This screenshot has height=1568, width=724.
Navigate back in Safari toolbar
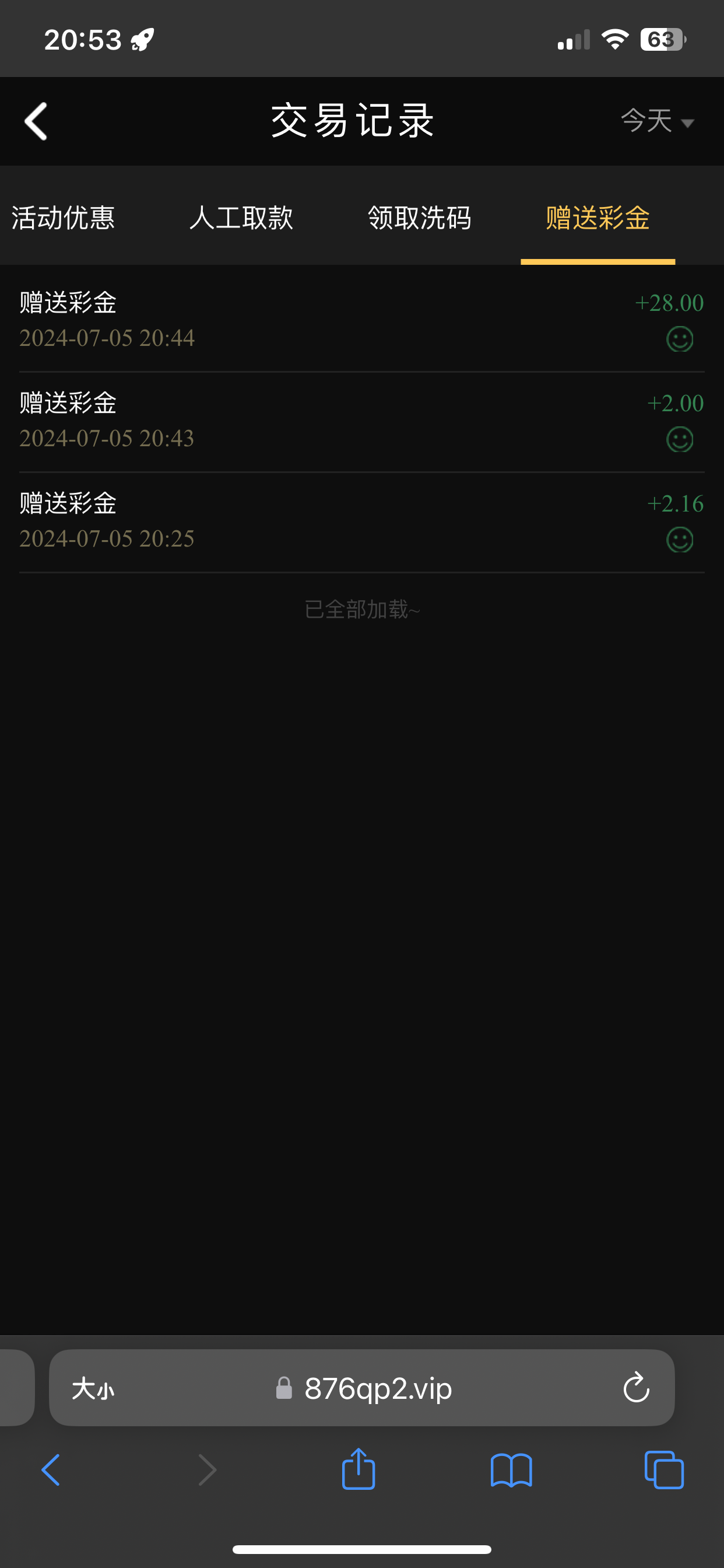coord(51,1470)
